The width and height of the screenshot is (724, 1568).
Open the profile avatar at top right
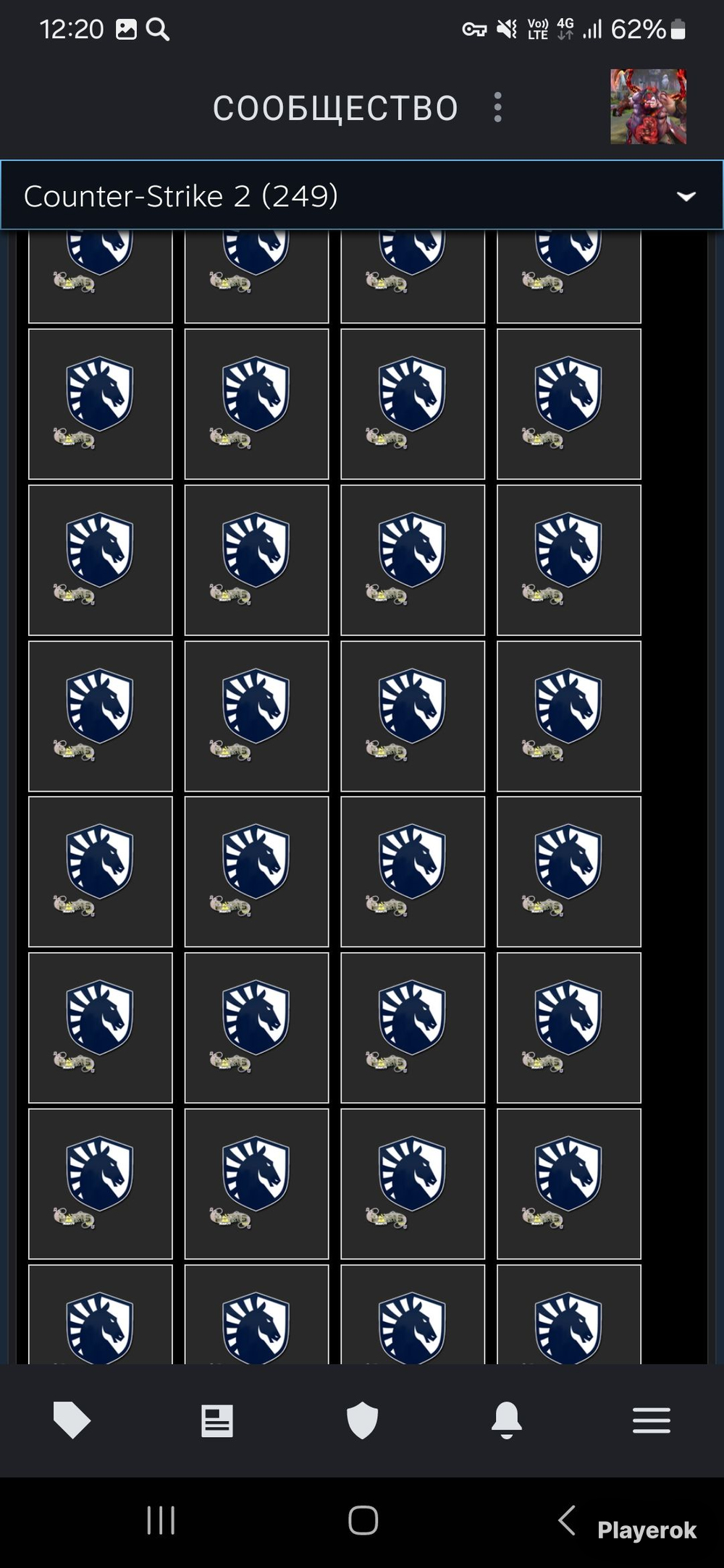(x=648, y=106)
